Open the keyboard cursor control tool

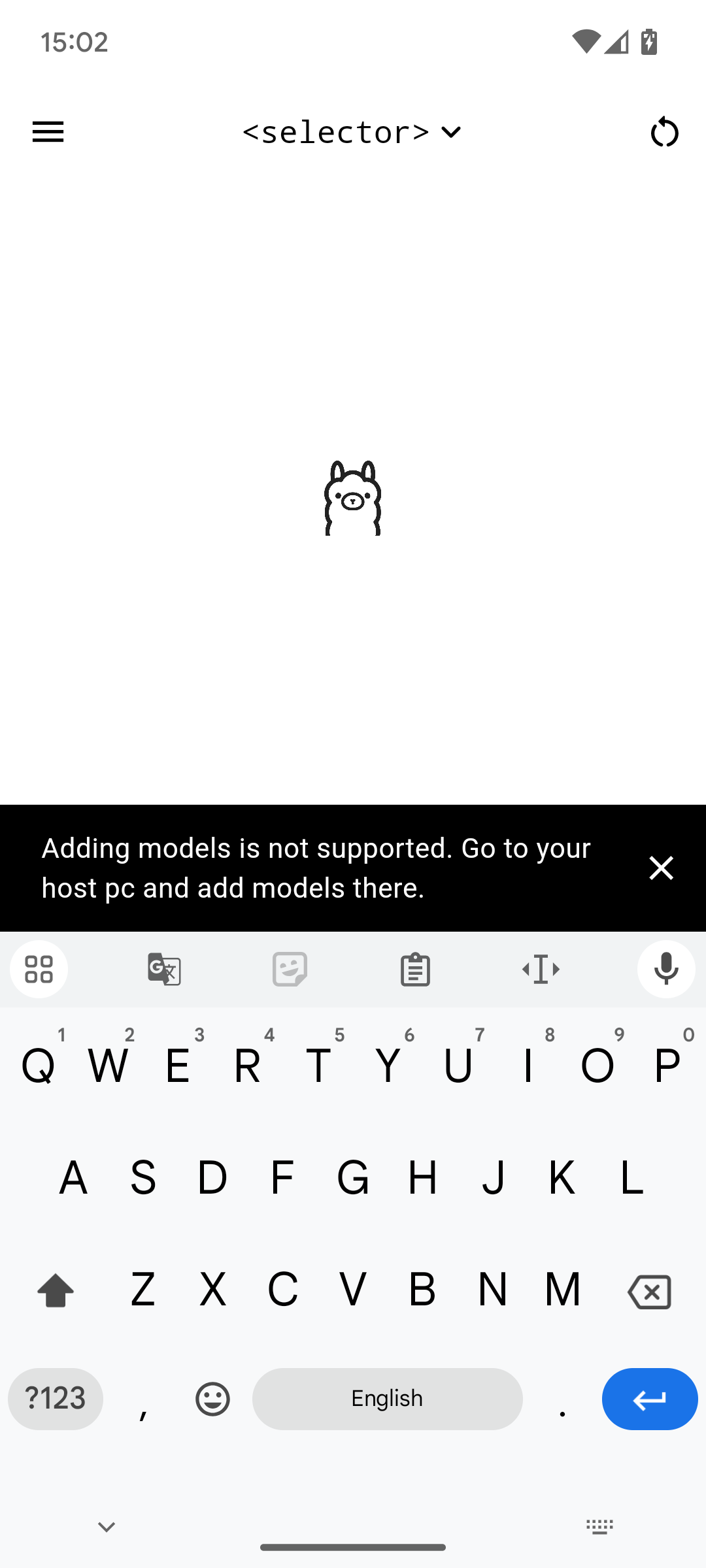tap(541, 969)
